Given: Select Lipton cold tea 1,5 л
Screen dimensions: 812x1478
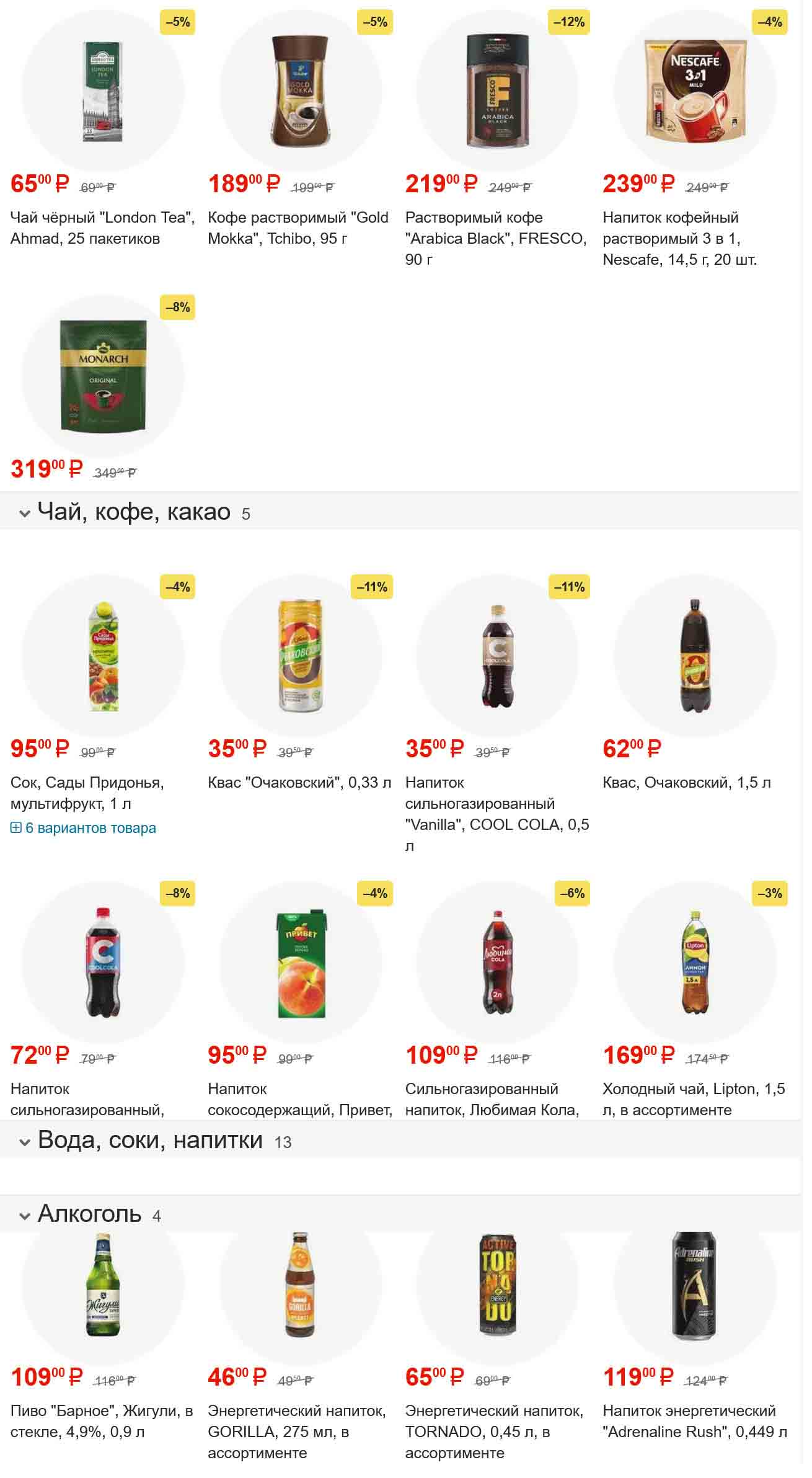Looking at the screenshot, I should pos(693,1099).
